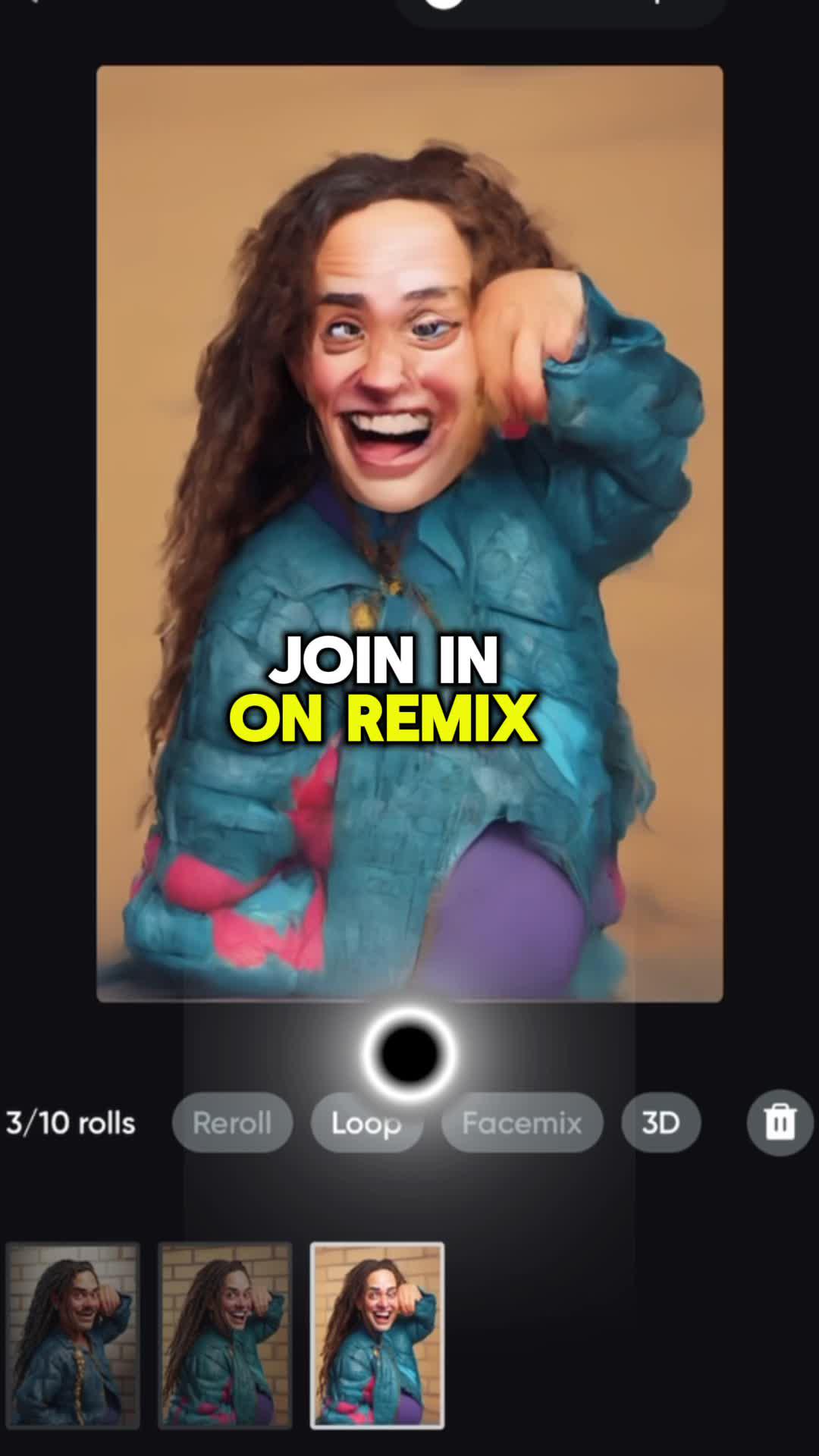Tap the '3/10 rolls' counter label
The width and height of the screenshot is (819, 1456).
[x=72, y=1123]
